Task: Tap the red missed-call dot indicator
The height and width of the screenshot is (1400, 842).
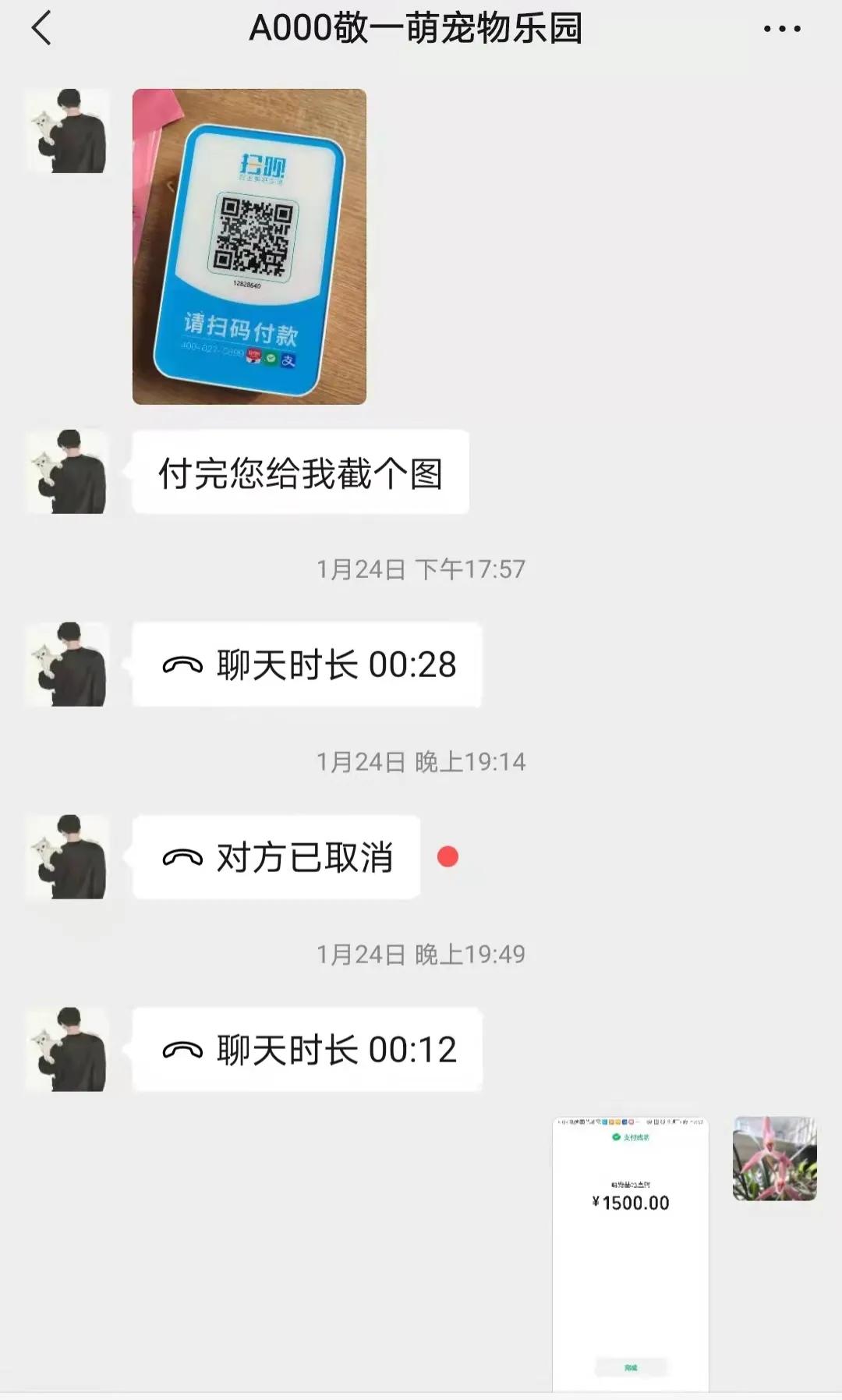Action: coord(448,858)
